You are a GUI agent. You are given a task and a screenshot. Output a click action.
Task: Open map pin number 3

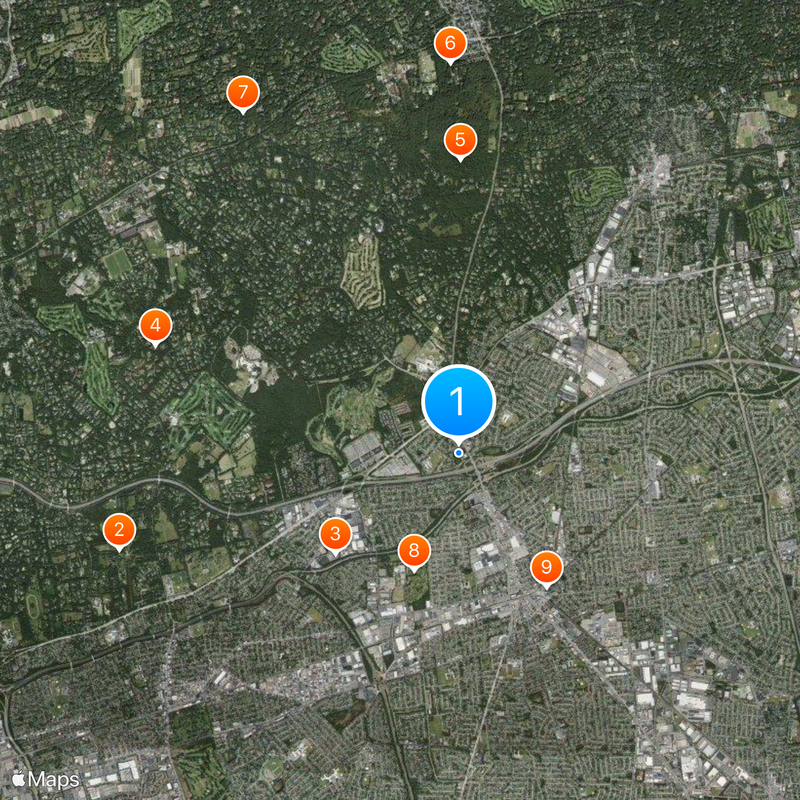[335, 534]
